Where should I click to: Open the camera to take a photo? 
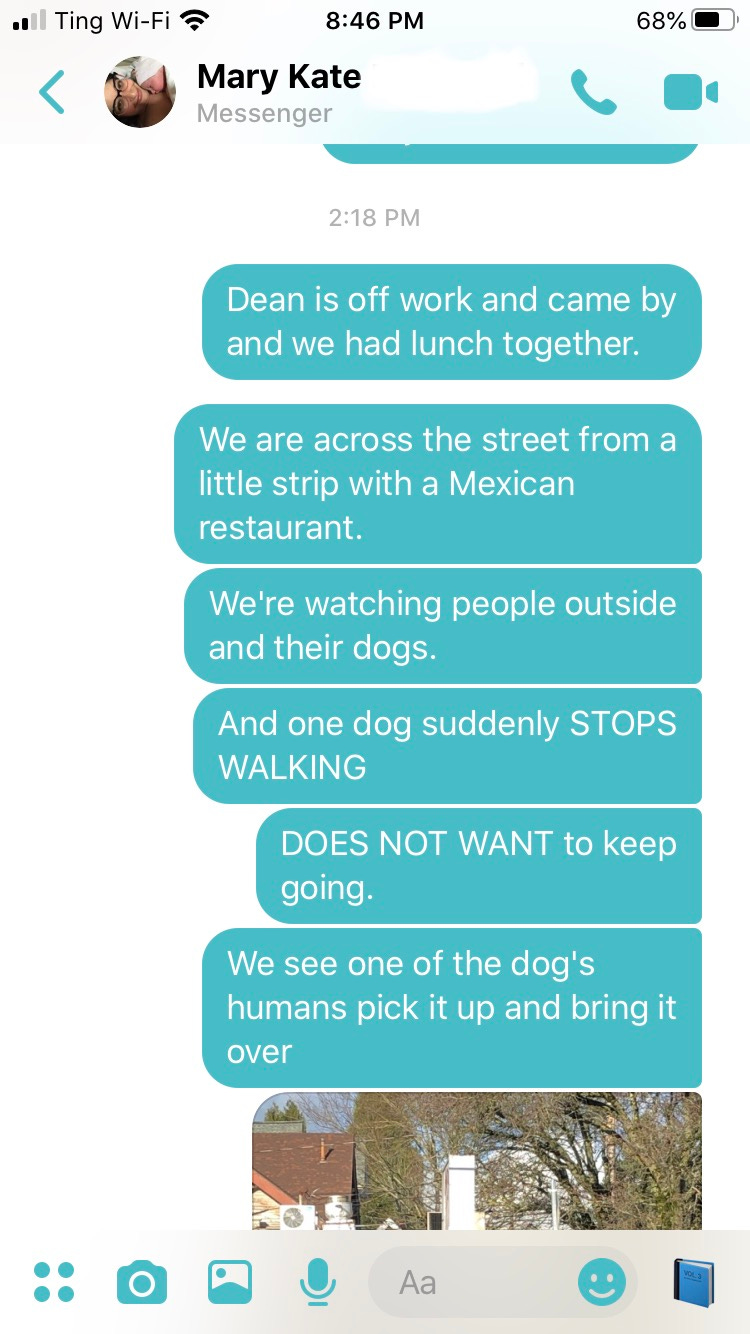coord(142,1282)
